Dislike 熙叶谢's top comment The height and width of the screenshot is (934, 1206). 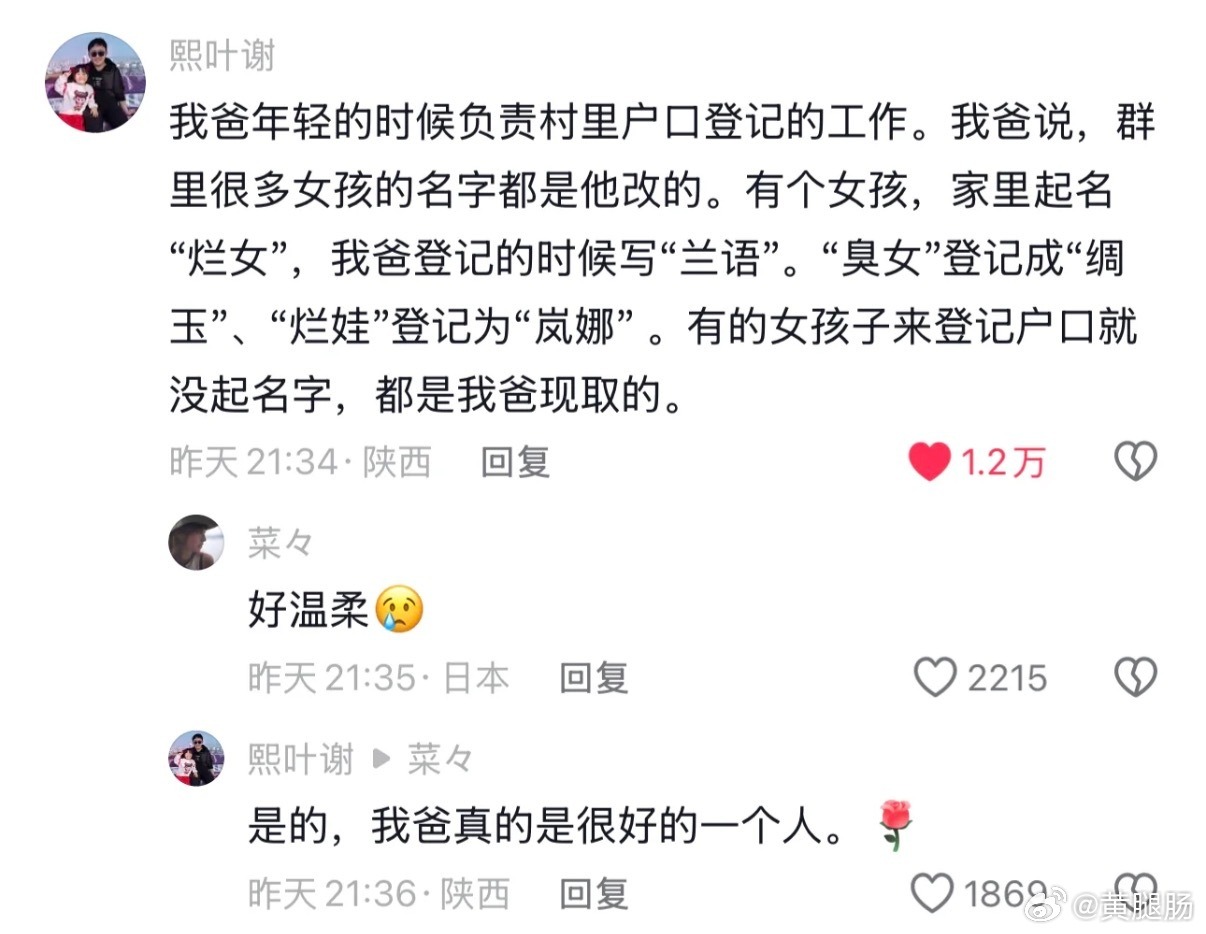[1135, 462]
